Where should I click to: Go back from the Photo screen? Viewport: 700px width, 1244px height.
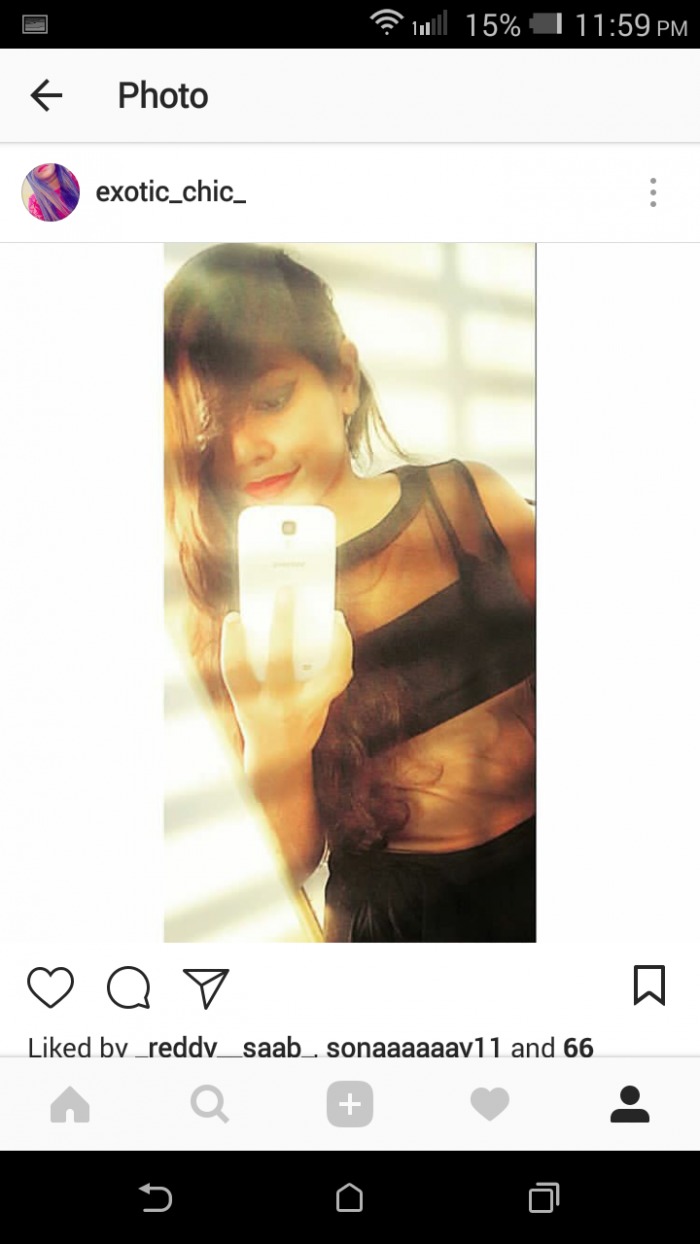46,96
